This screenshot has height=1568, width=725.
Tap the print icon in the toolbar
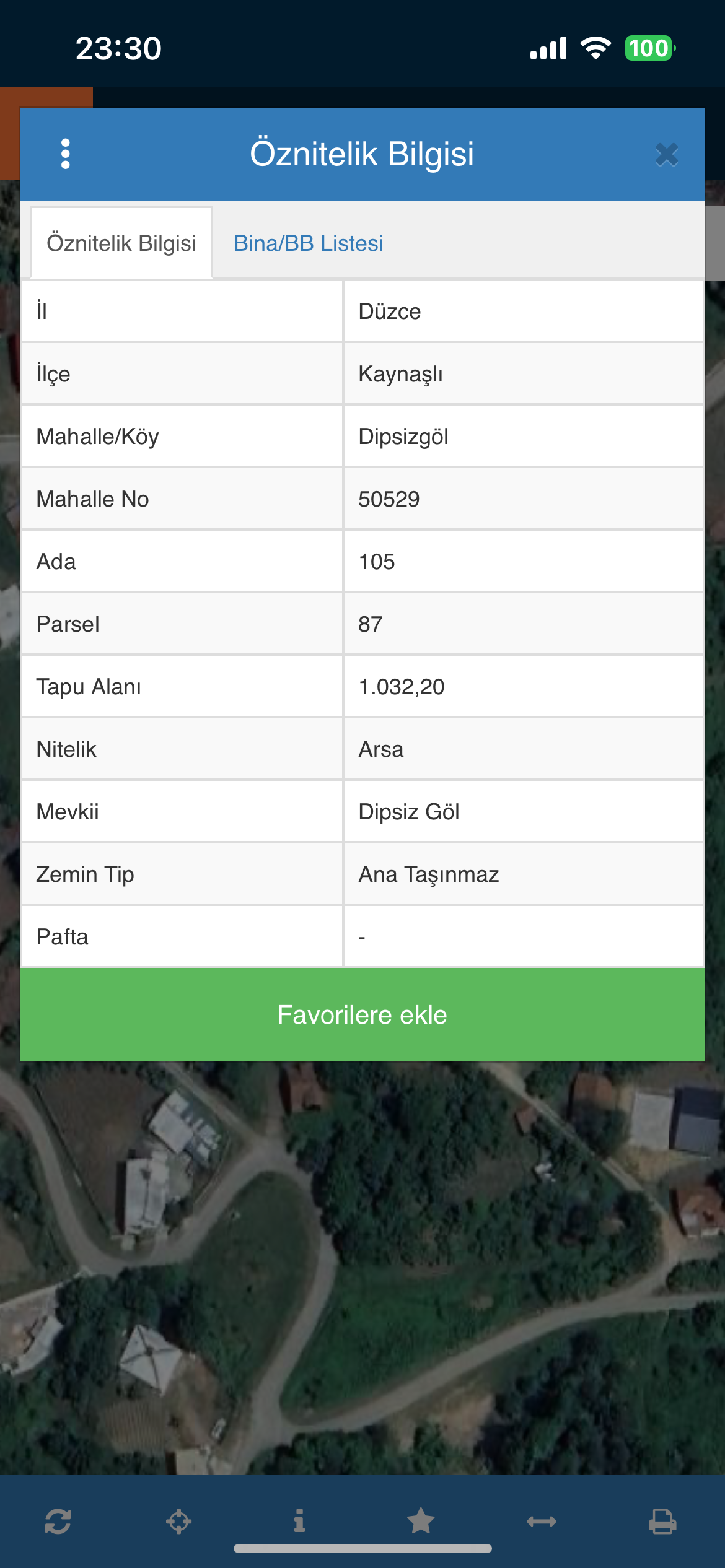point(662,1521)
